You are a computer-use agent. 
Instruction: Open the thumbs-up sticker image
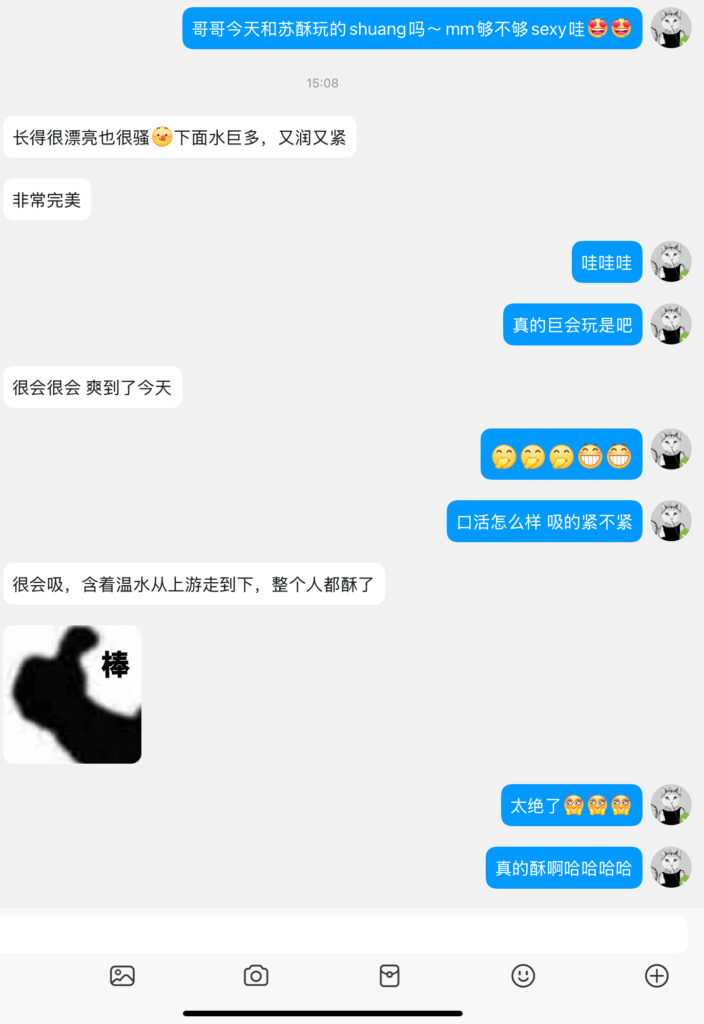pyautogui.click(x=72, y=694)
